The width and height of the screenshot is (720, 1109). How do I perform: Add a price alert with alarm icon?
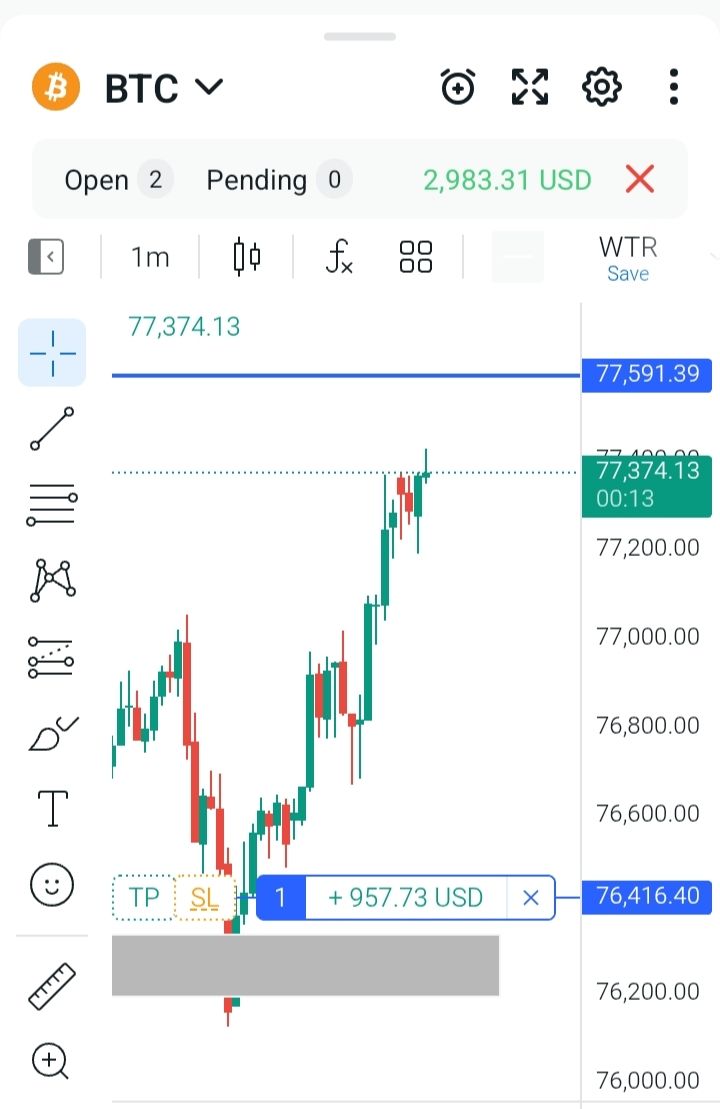458,88
